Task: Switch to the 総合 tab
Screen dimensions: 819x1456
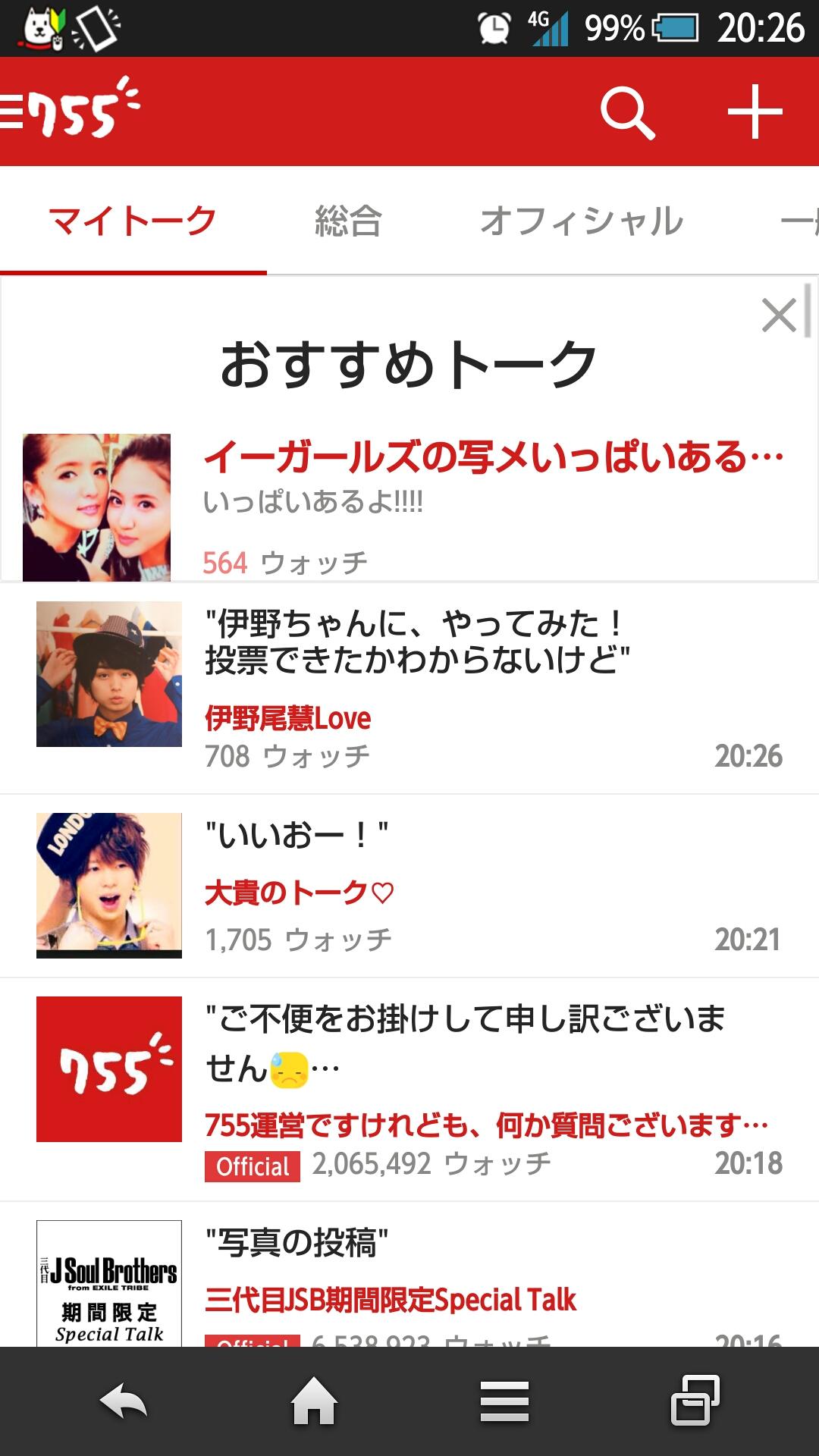Action: 348,221
